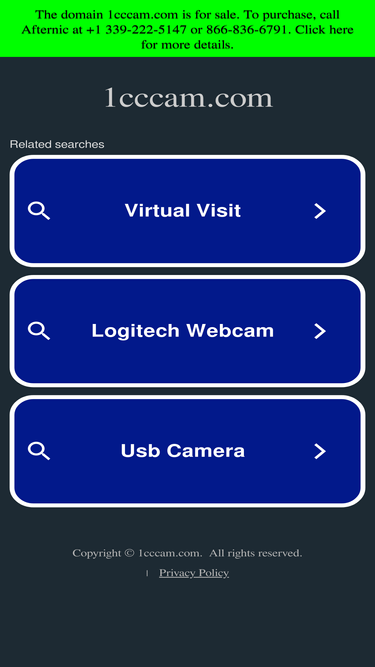Open the Privacy Policy link

pyautogui.click(x=194, y=573)
